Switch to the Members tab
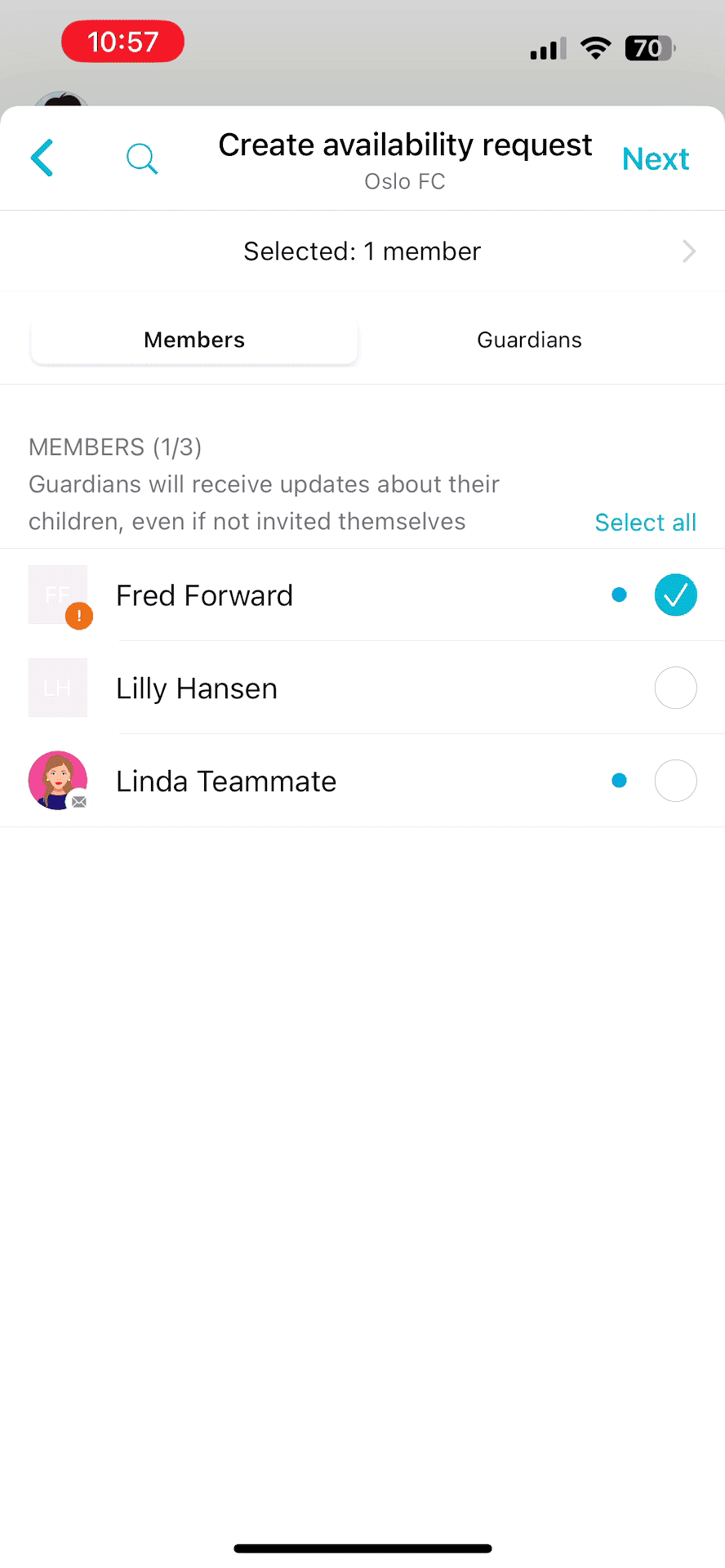This screenshot has width=725, height=1568. [x=193, y=340]
